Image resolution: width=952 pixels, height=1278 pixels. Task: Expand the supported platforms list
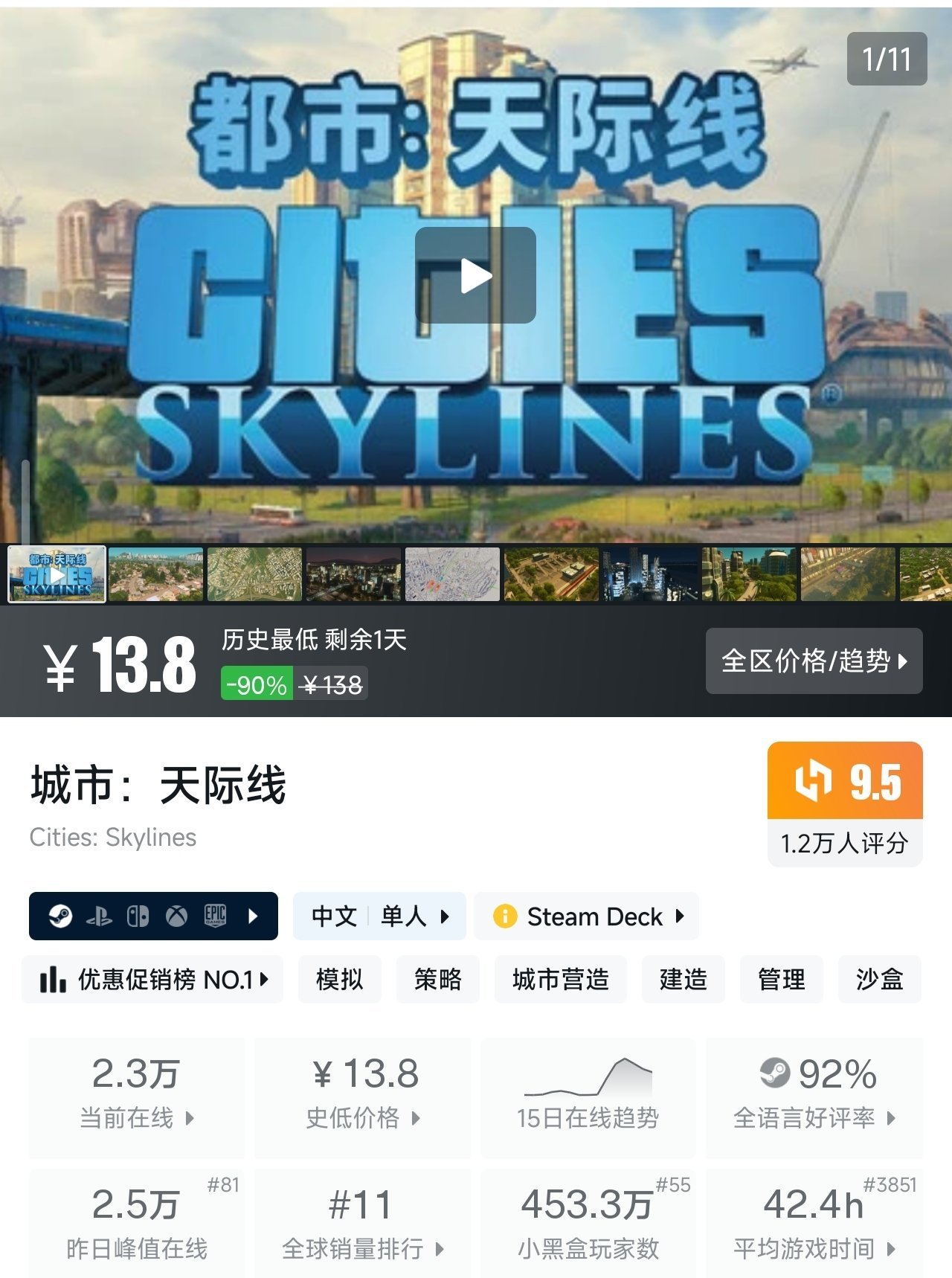pos(153,916)
